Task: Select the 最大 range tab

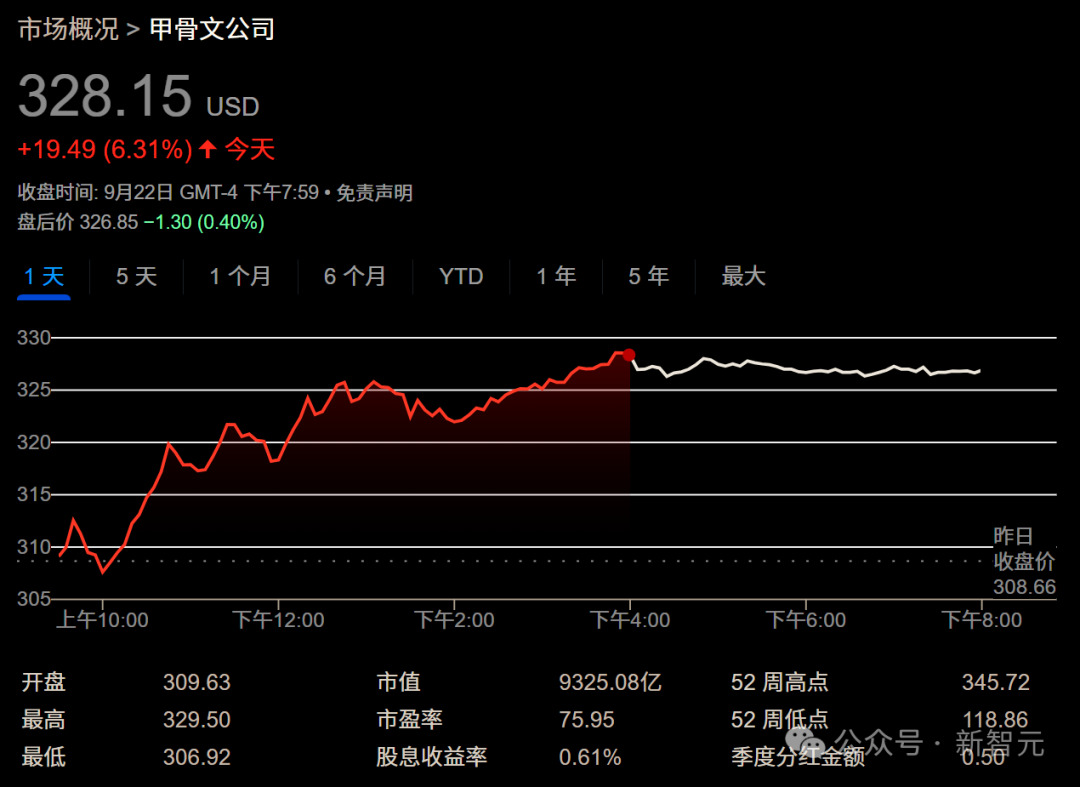Action: tap(743, 276)
